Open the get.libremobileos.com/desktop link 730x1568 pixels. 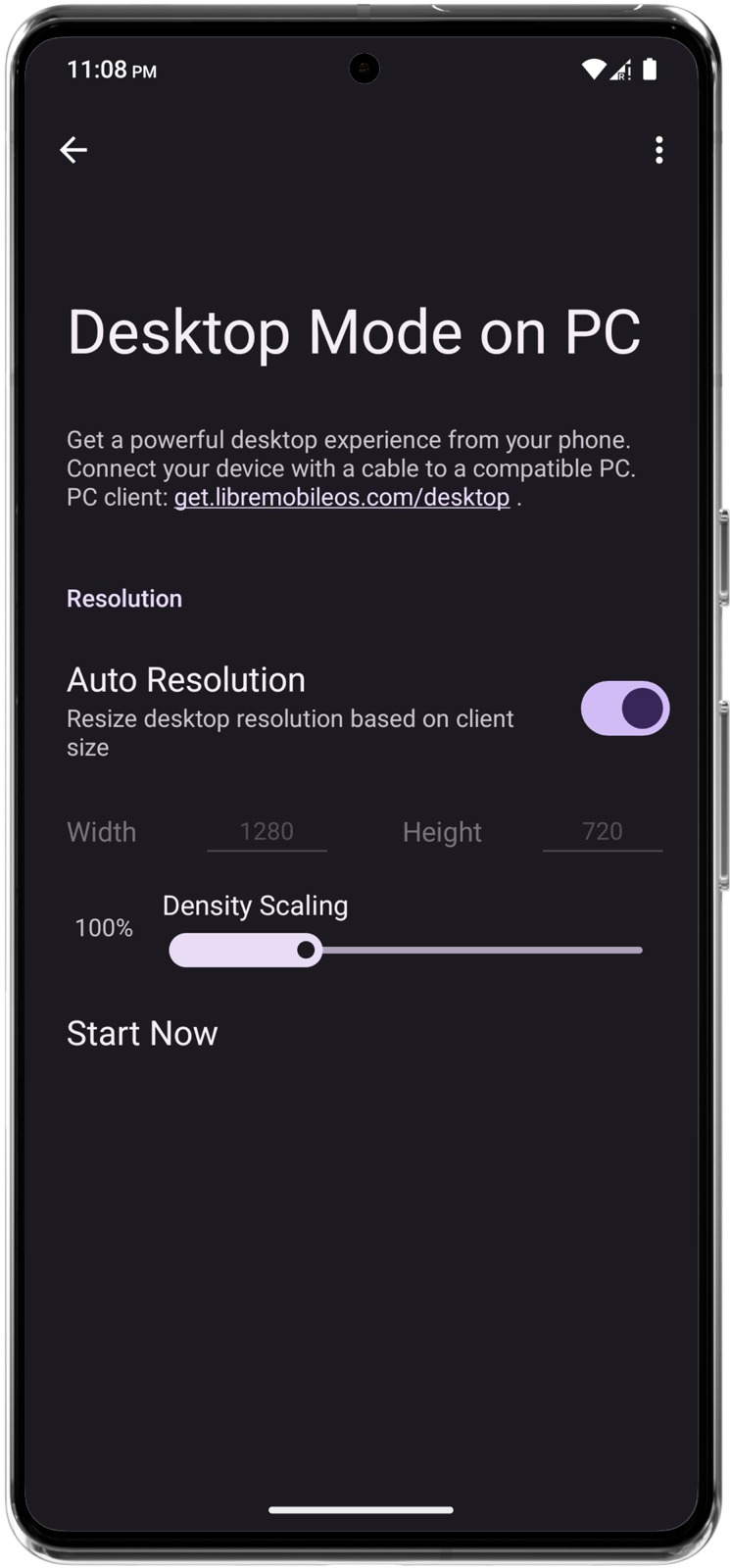pos(341,498)
